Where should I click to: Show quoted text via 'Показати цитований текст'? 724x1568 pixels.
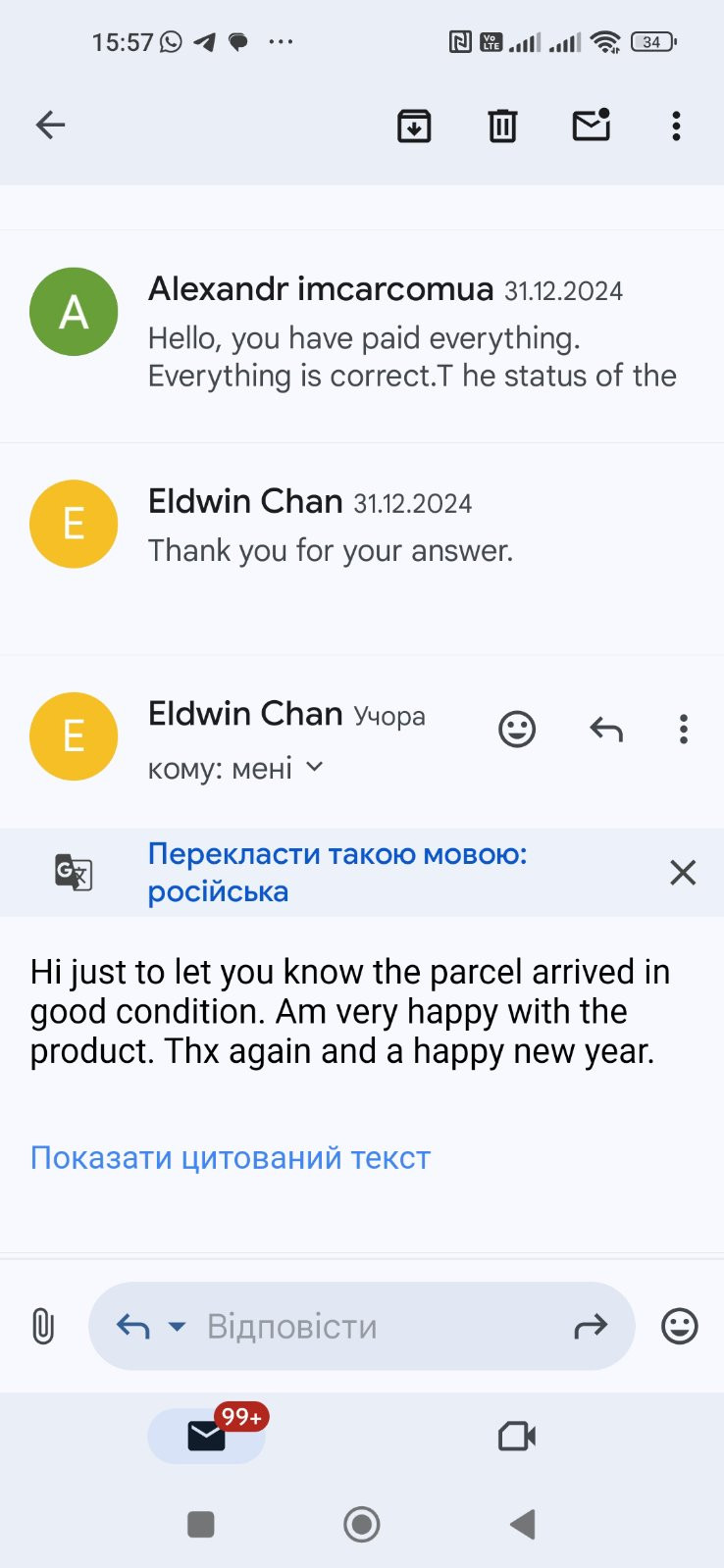click(231, 1158)
